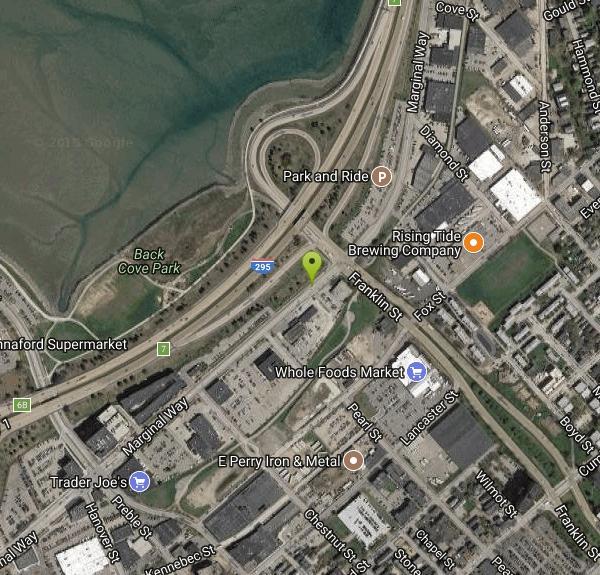Open the Park and Ride parking marker

click(381, 177)
